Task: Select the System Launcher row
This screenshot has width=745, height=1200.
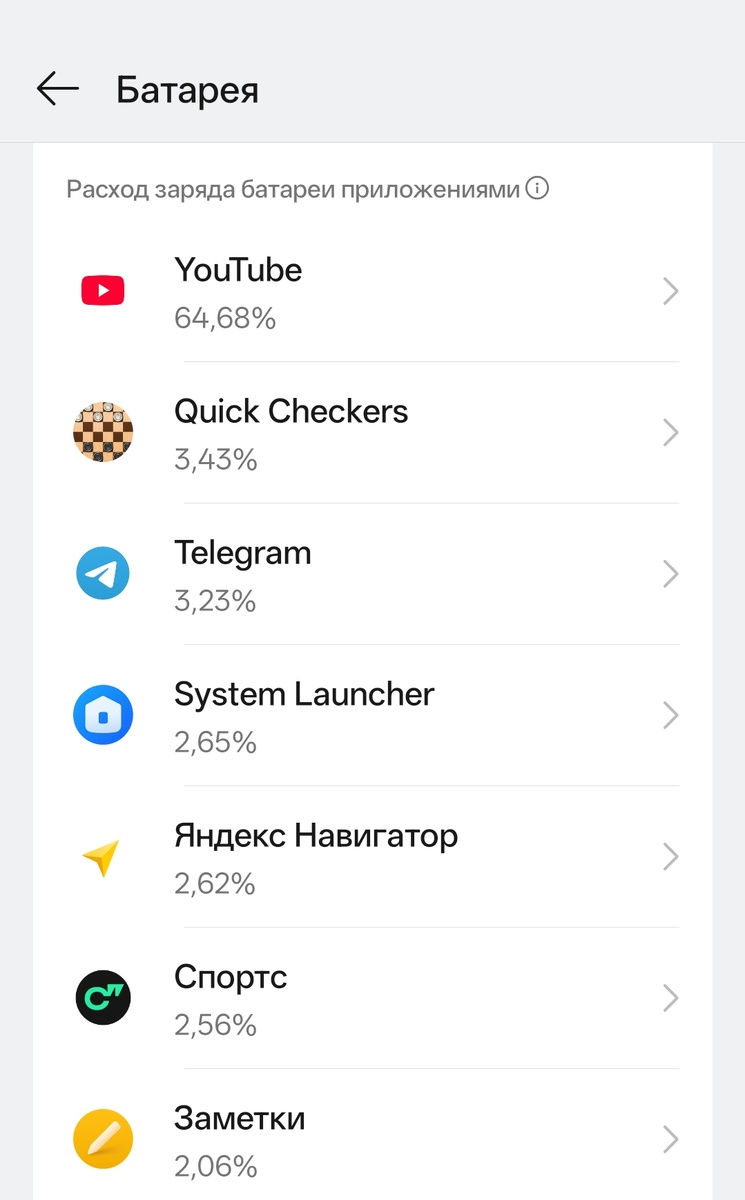Action: coord(372,716)
